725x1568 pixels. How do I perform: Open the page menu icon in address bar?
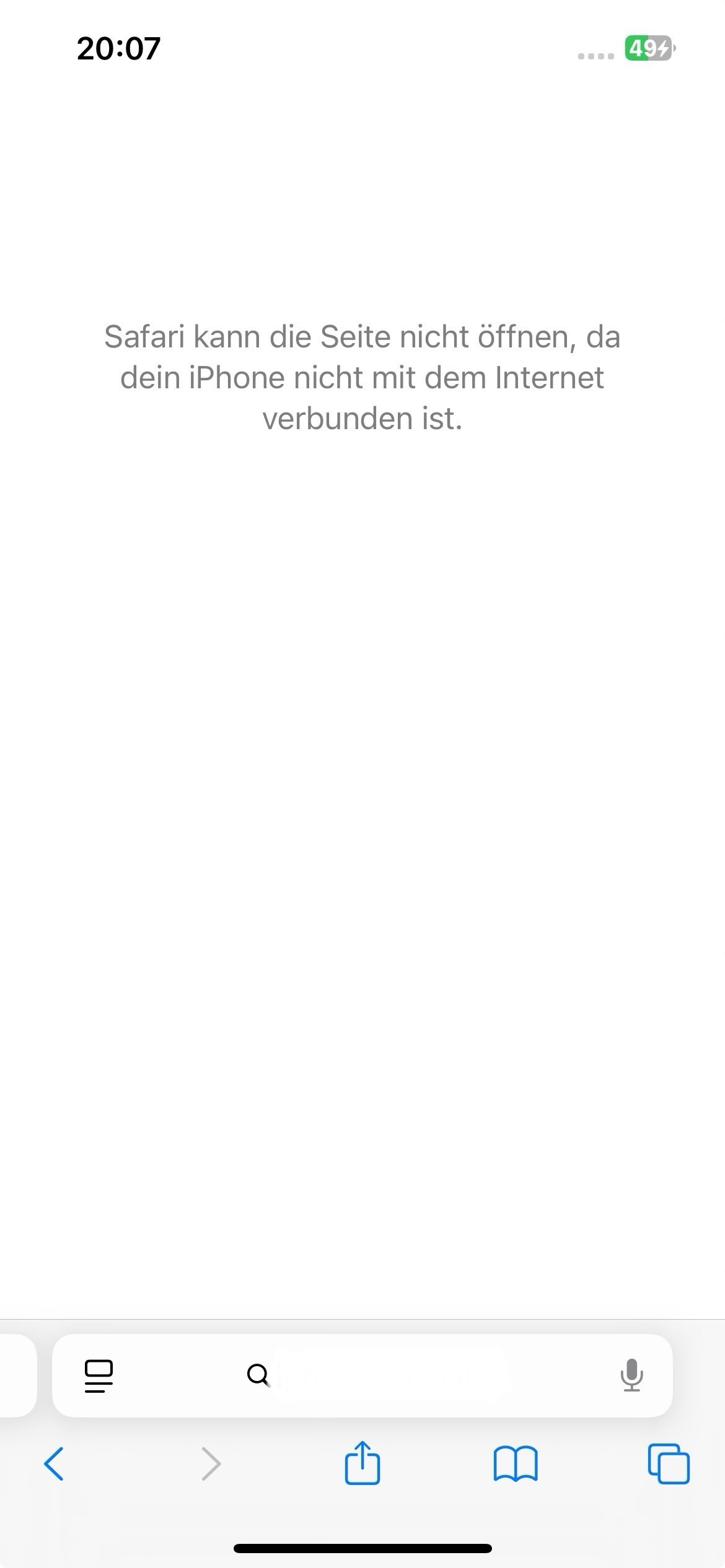click(x=99, y=1376)
